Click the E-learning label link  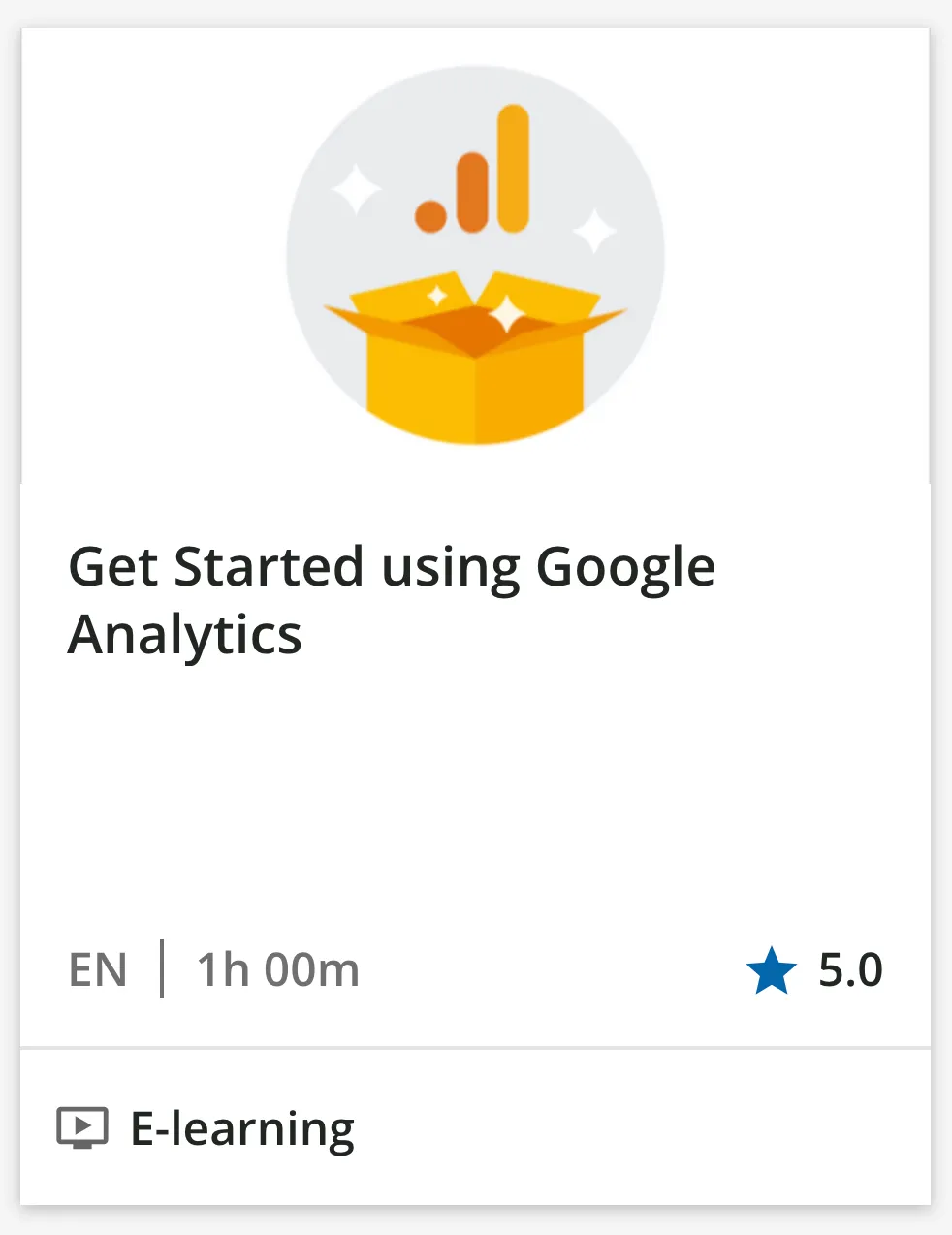point(242,1127)
